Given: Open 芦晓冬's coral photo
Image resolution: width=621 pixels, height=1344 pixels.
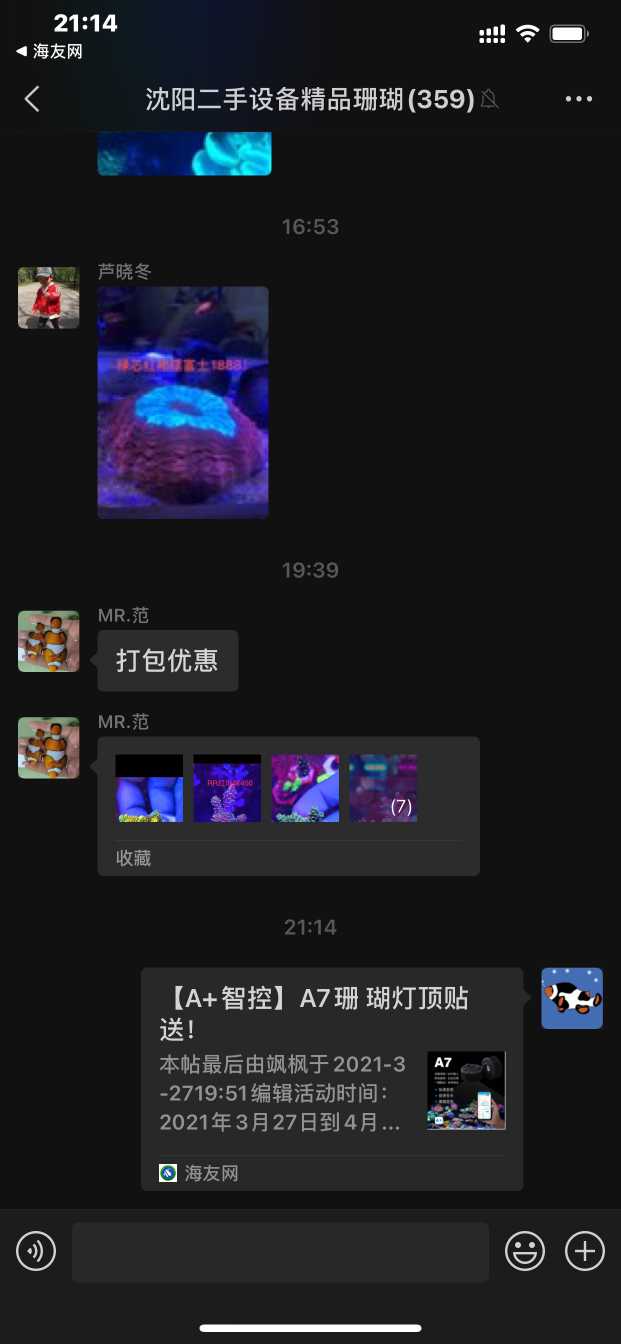Looking at the screenshot, I should (x=183, y=402).
